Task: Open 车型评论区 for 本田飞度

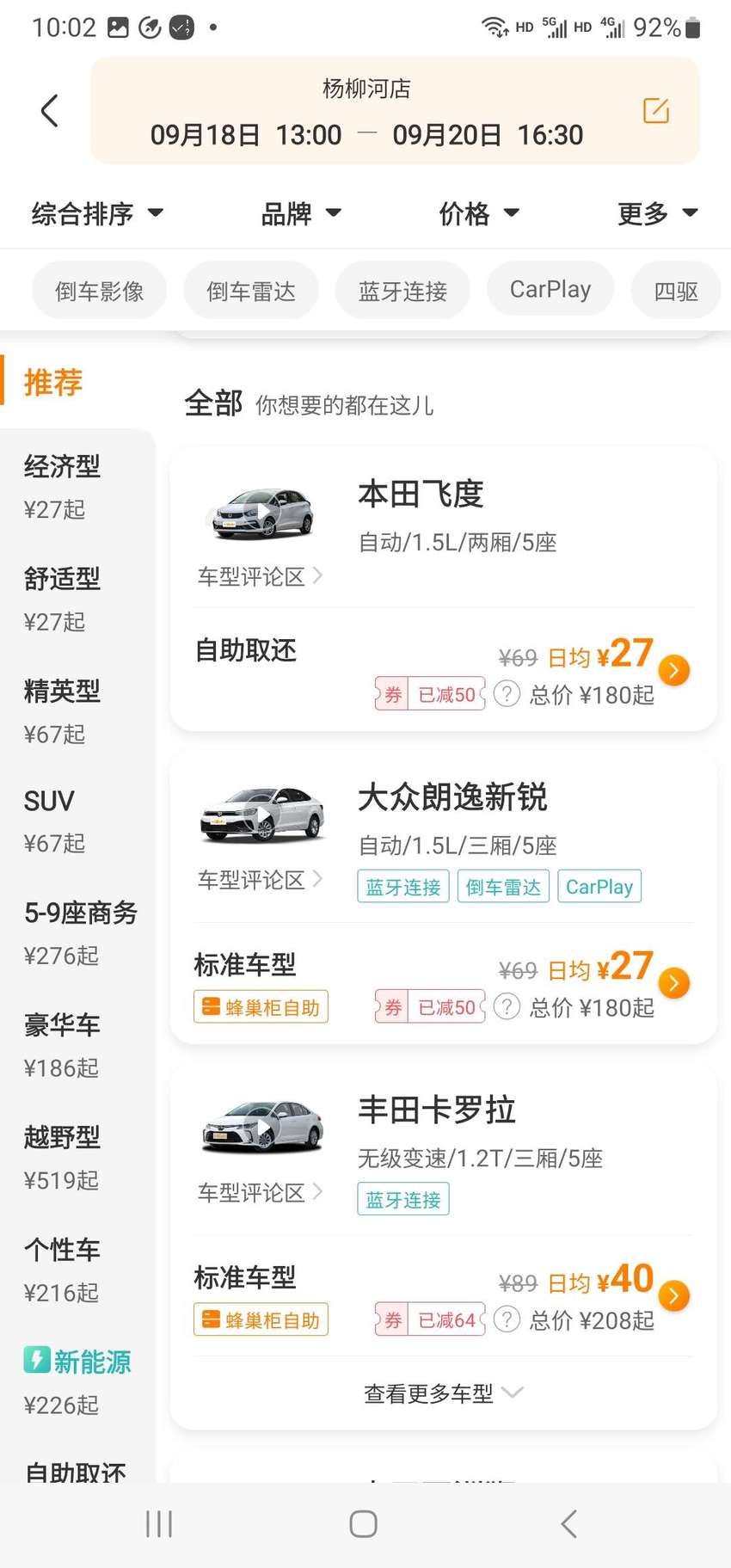Action: (260, 576)
